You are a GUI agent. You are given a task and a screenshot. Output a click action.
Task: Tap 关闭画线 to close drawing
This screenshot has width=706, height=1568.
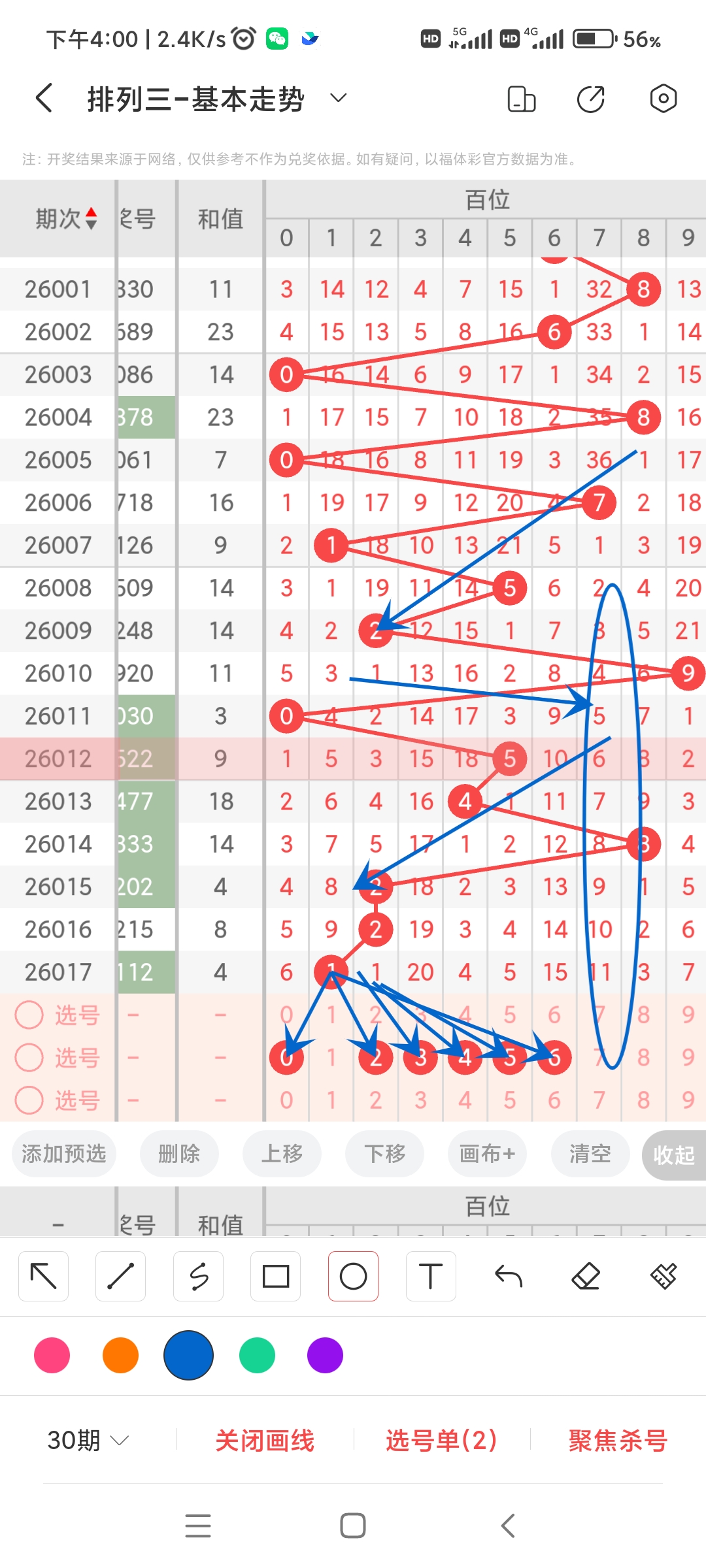tap(265, 1441)
